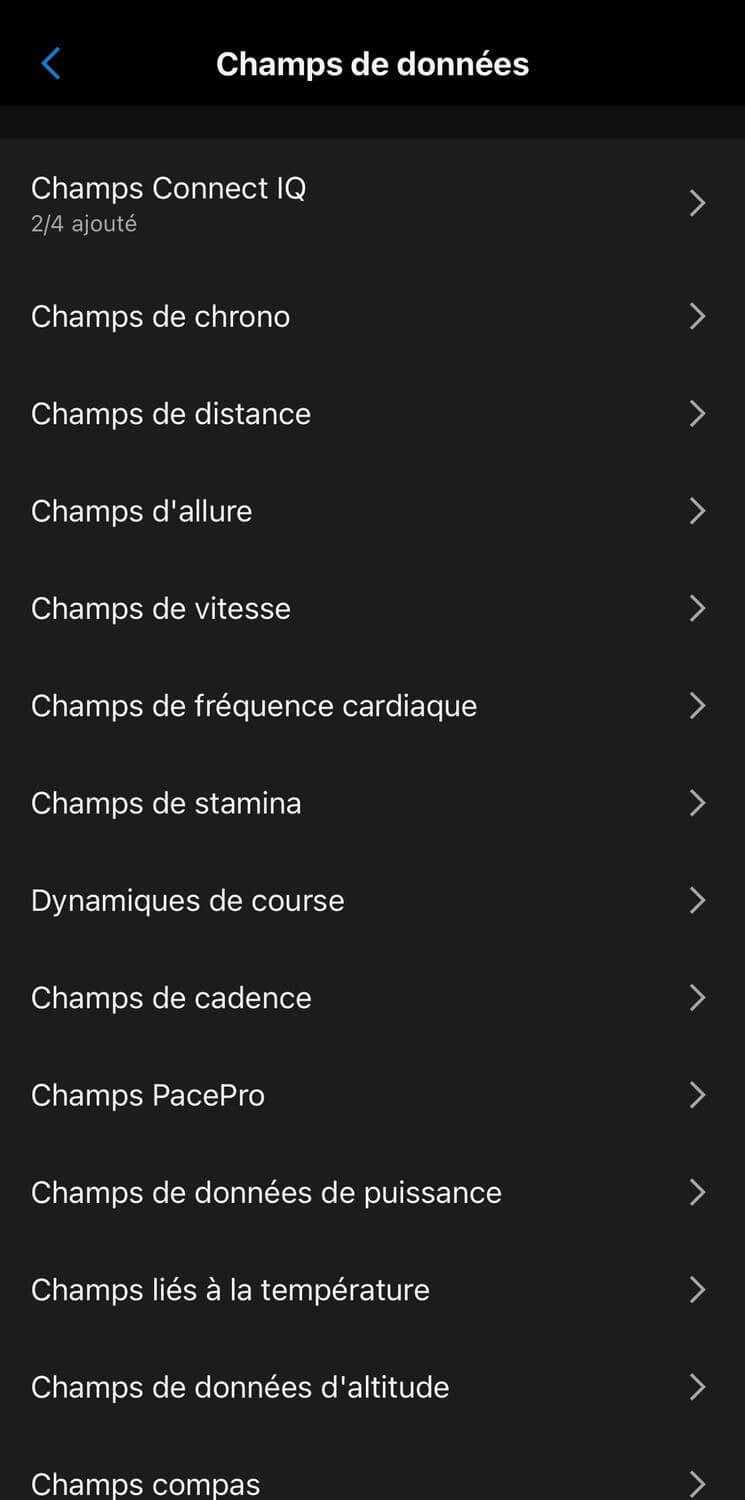Open Dynamiques de course
The height and width of the screenshot is (1500, 745).
pyautogui.click(x=372, y=901)
